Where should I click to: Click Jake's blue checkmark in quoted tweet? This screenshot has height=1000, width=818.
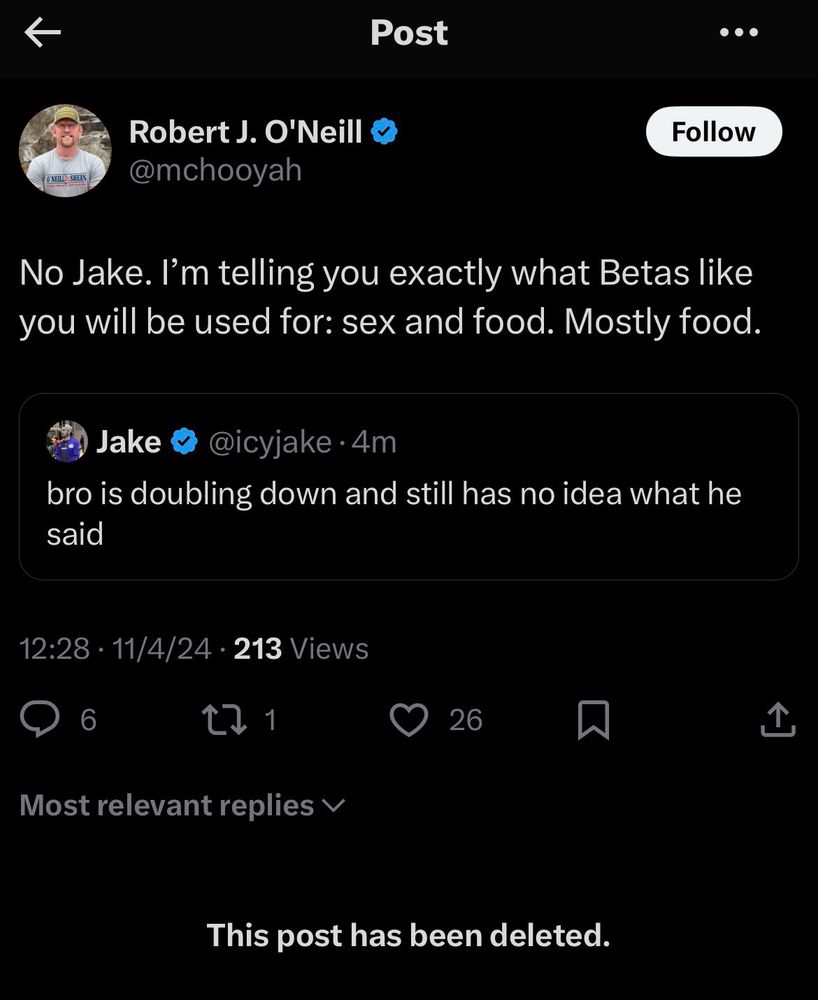(x=184, y=440)
